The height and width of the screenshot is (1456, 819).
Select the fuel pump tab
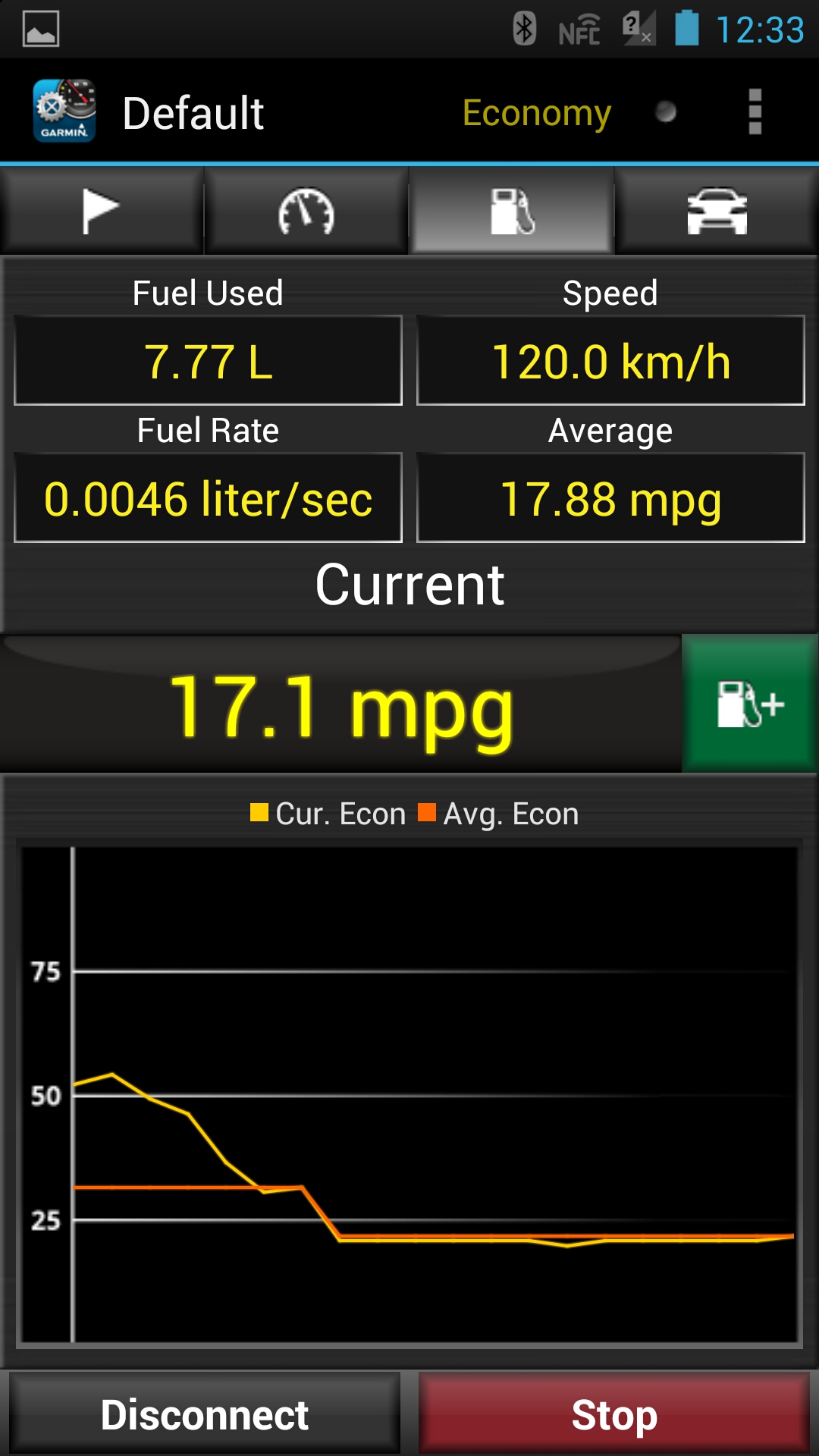point(512,211)
